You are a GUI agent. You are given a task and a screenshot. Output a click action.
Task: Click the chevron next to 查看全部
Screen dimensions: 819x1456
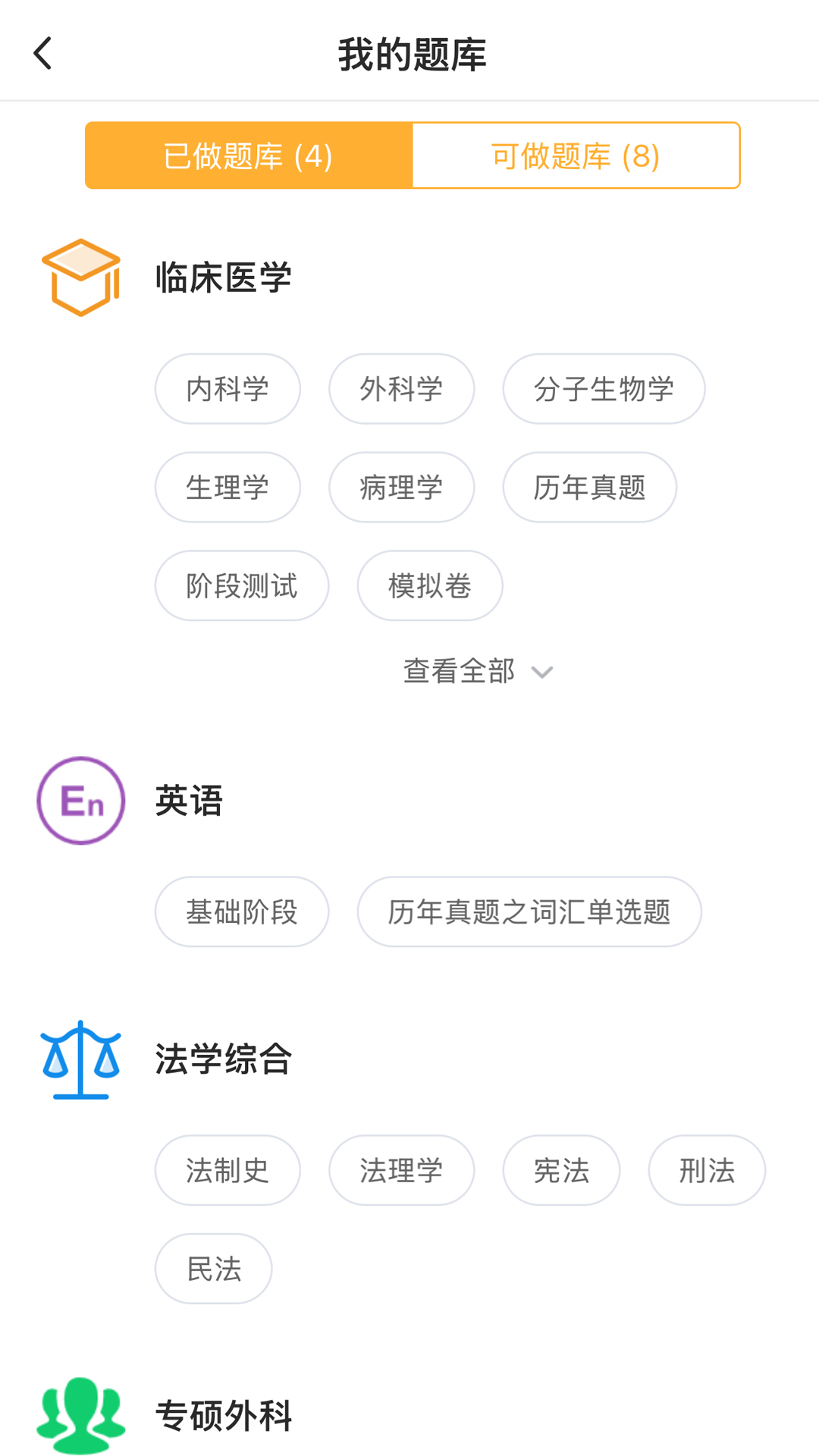point(541,672)
